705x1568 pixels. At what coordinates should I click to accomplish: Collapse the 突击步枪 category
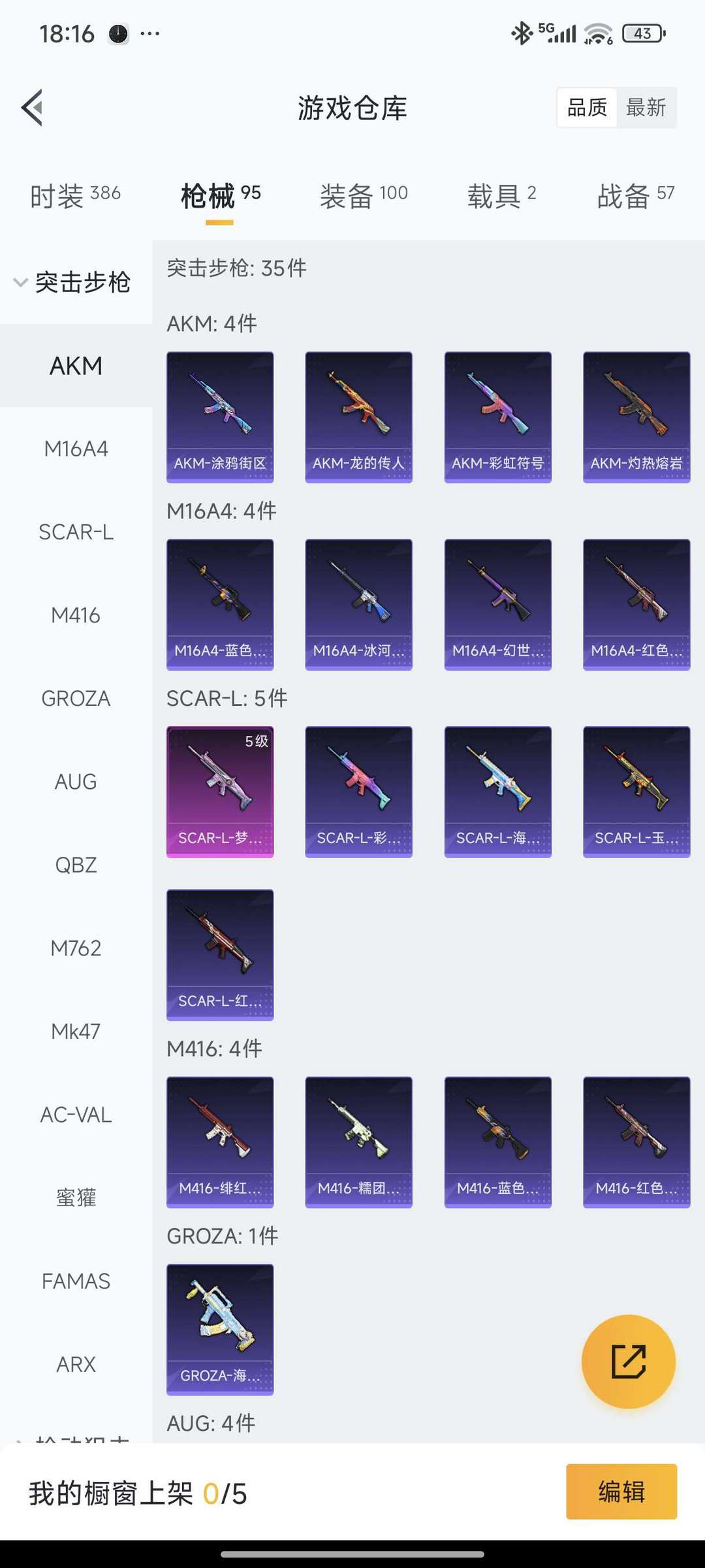(x=72, y=283)
